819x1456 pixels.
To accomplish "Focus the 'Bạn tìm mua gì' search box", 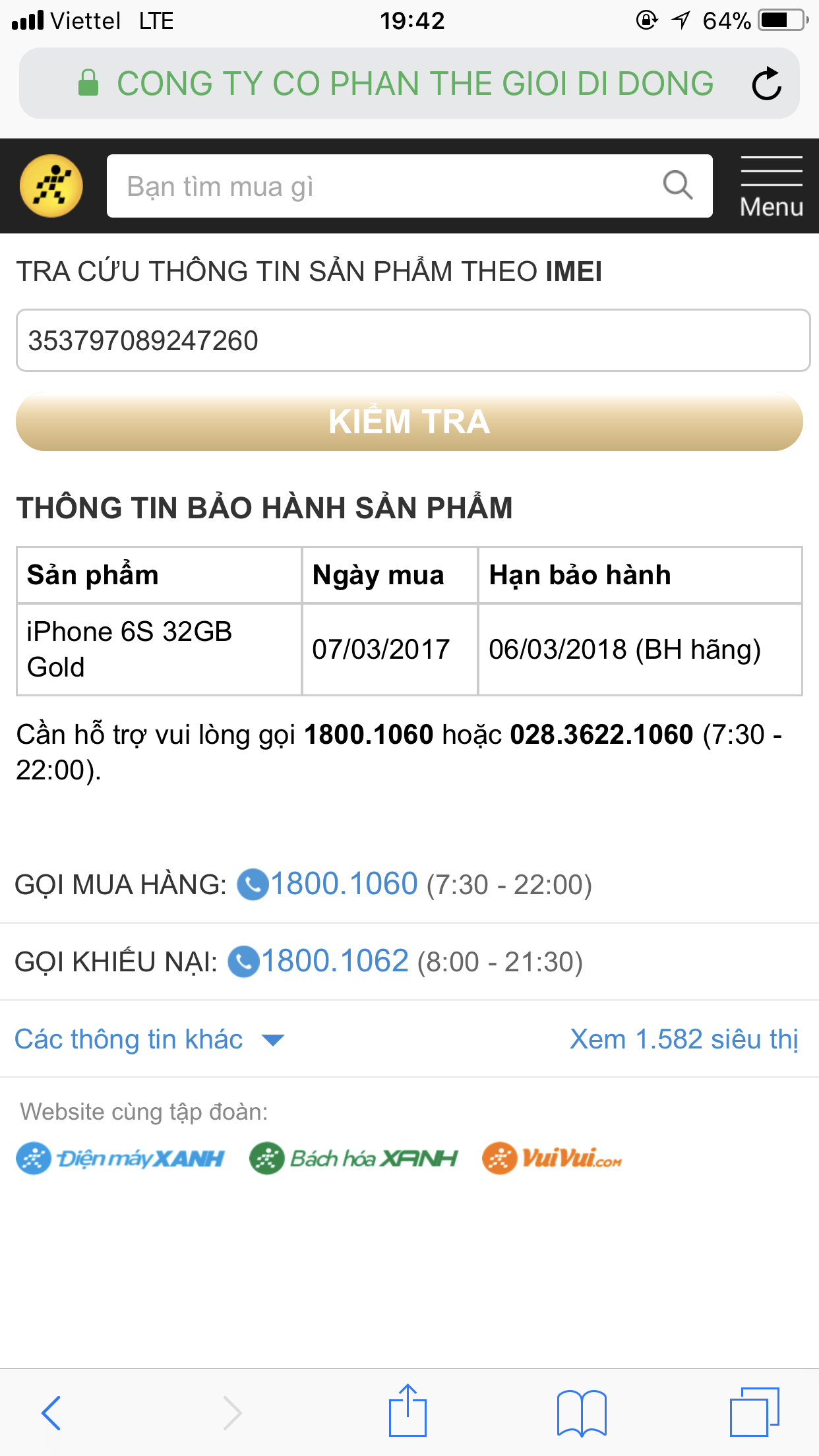I will 382,186.
